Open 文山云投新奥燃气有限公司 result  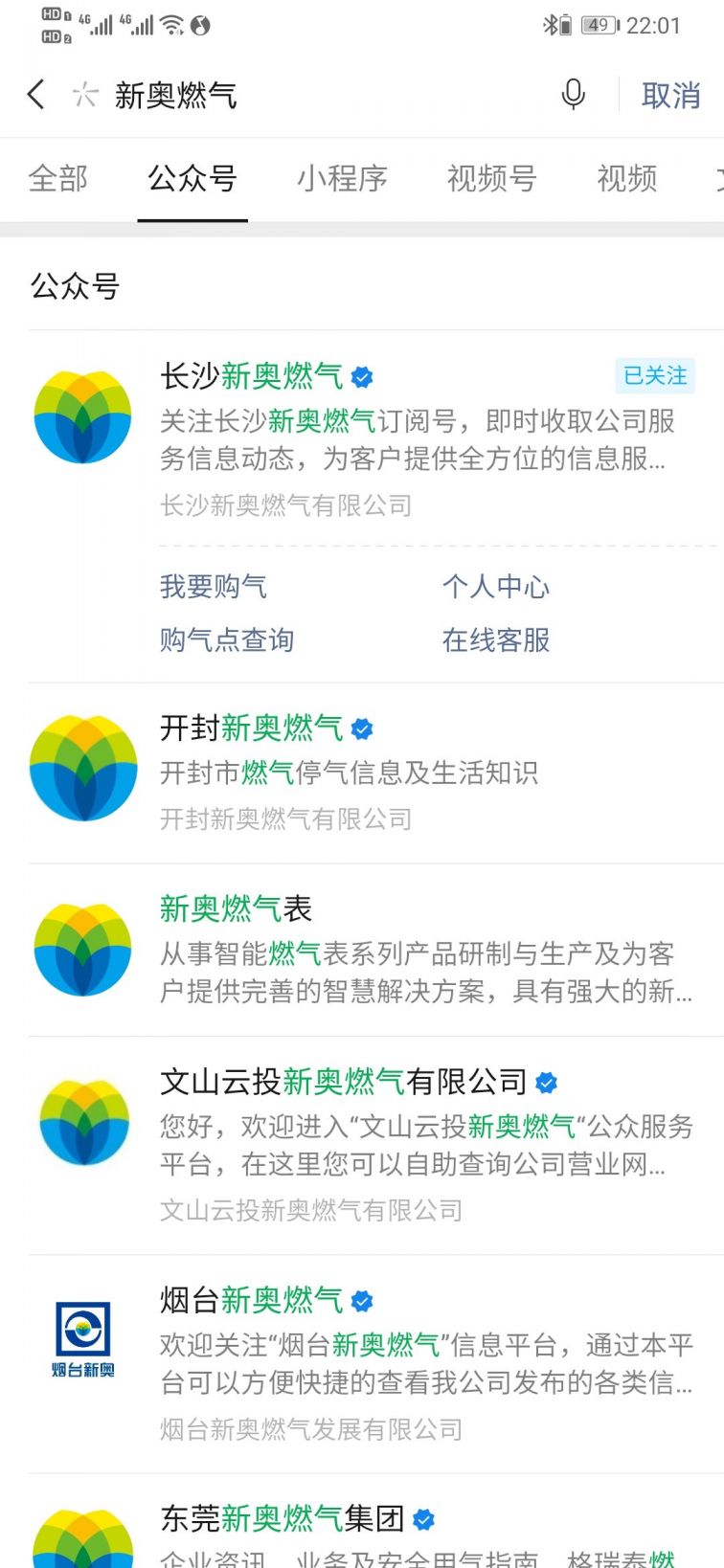click(x=375, y=1145)
